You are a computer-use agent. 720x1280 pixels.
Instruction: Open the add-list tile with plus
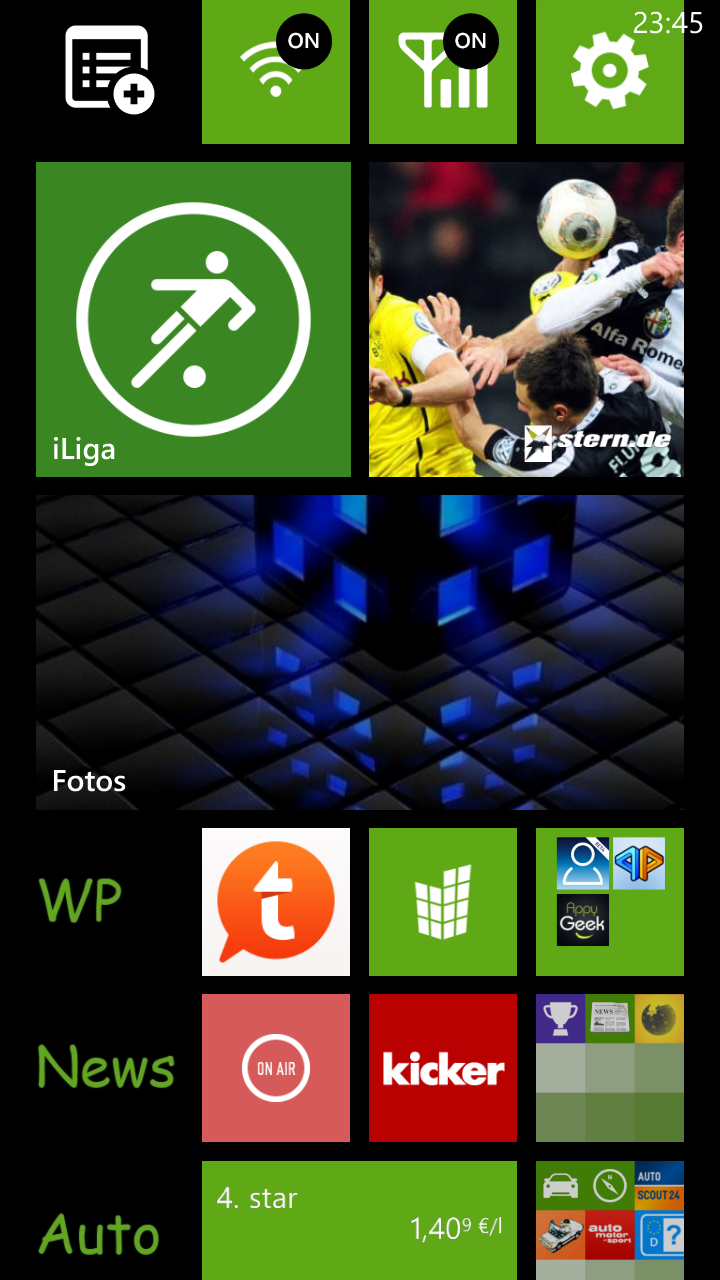[110, 70]
